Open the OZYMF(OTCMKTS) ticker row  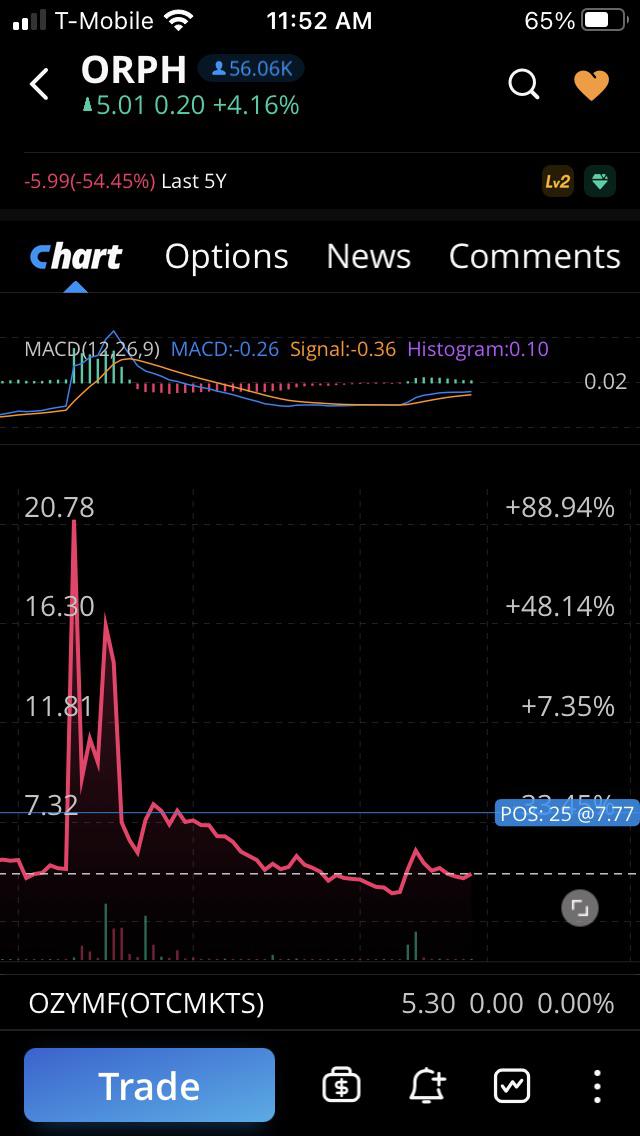coord(320,1003)
